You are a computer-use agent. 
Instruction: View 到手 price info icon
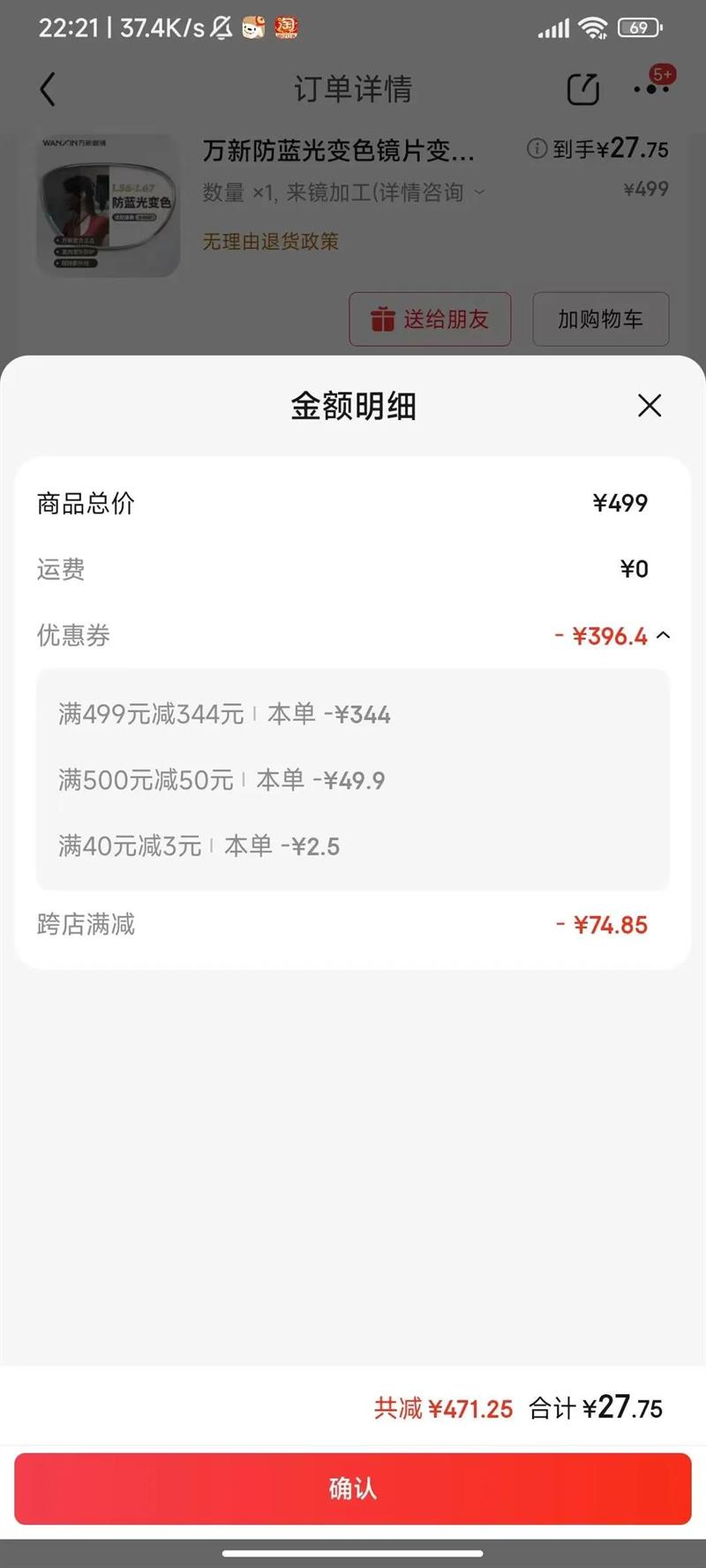pos(537,149)
